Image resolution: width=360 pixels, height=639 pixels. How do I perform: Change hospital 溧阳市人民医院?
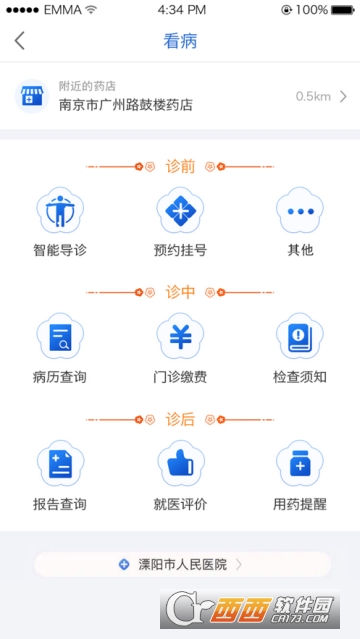click(x=182, y=564)
